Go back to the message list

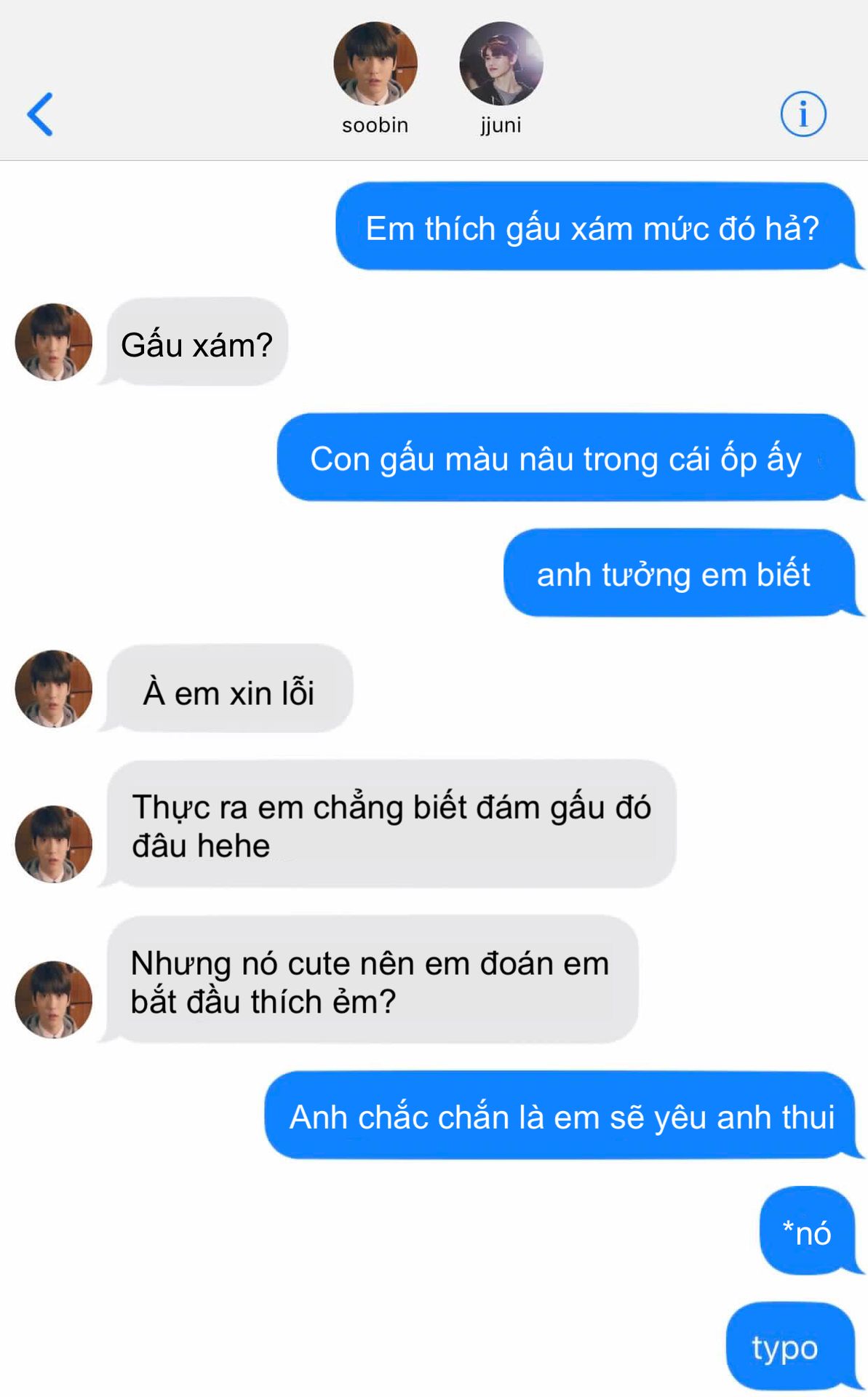[40, 114]
